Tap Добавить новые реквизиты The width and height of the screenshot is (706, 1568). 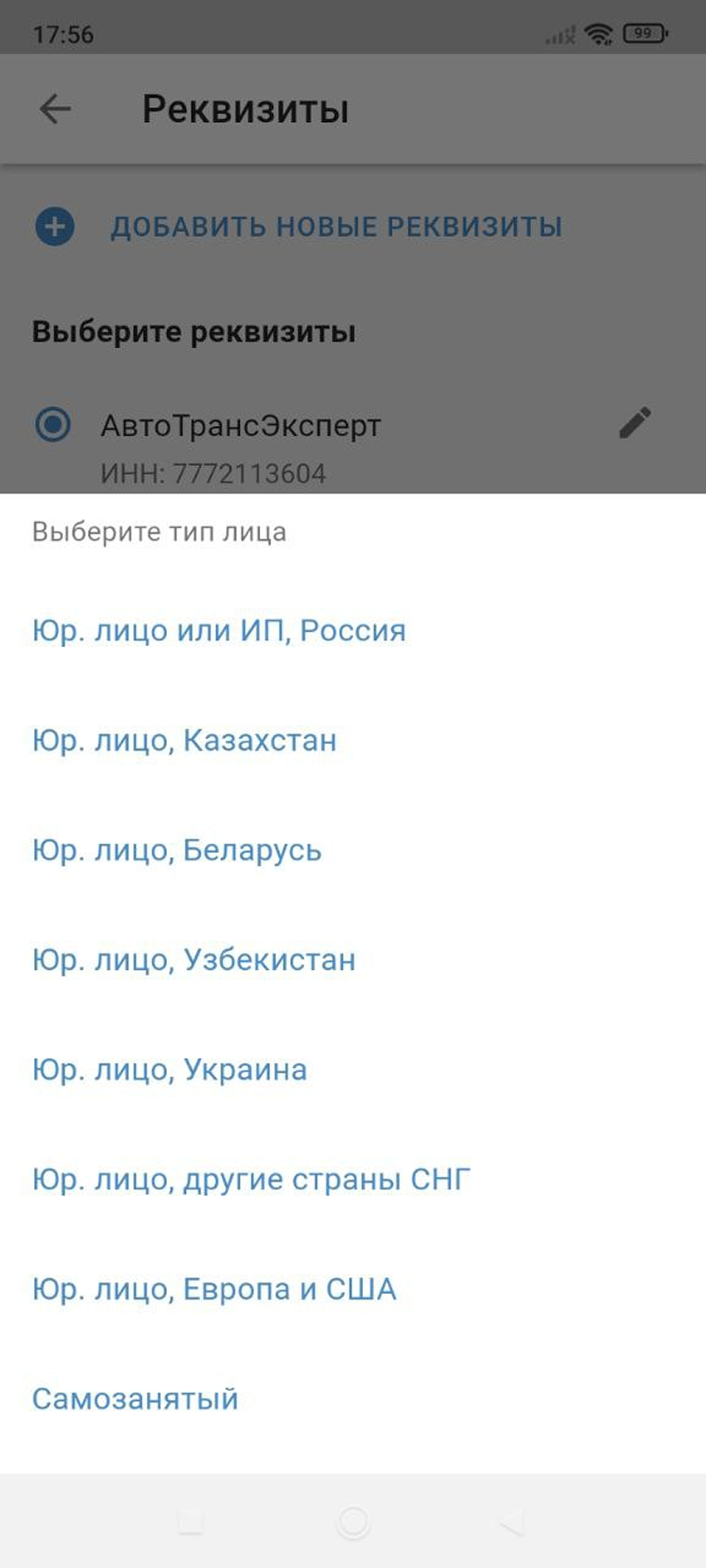336,227
